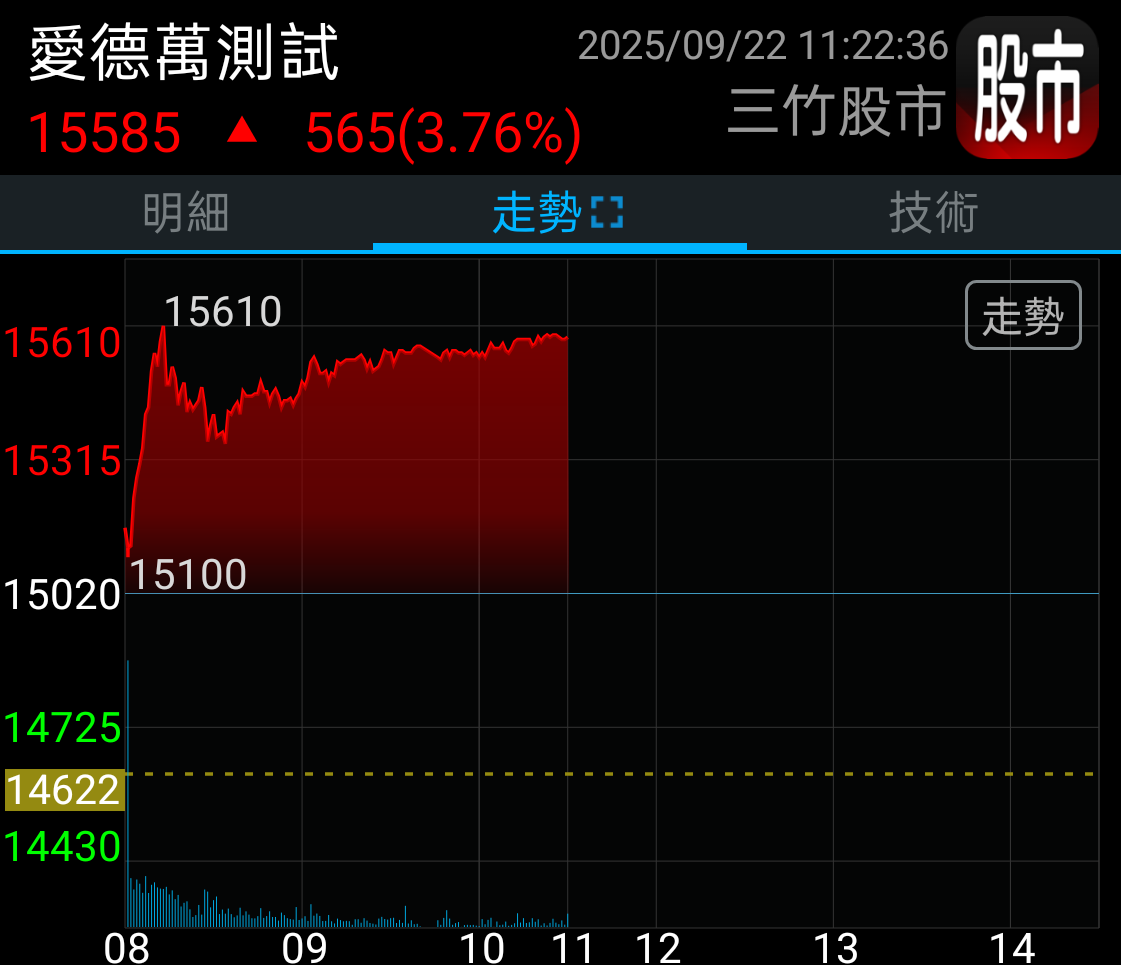Select the 走勢 tab

coord(537,213)
